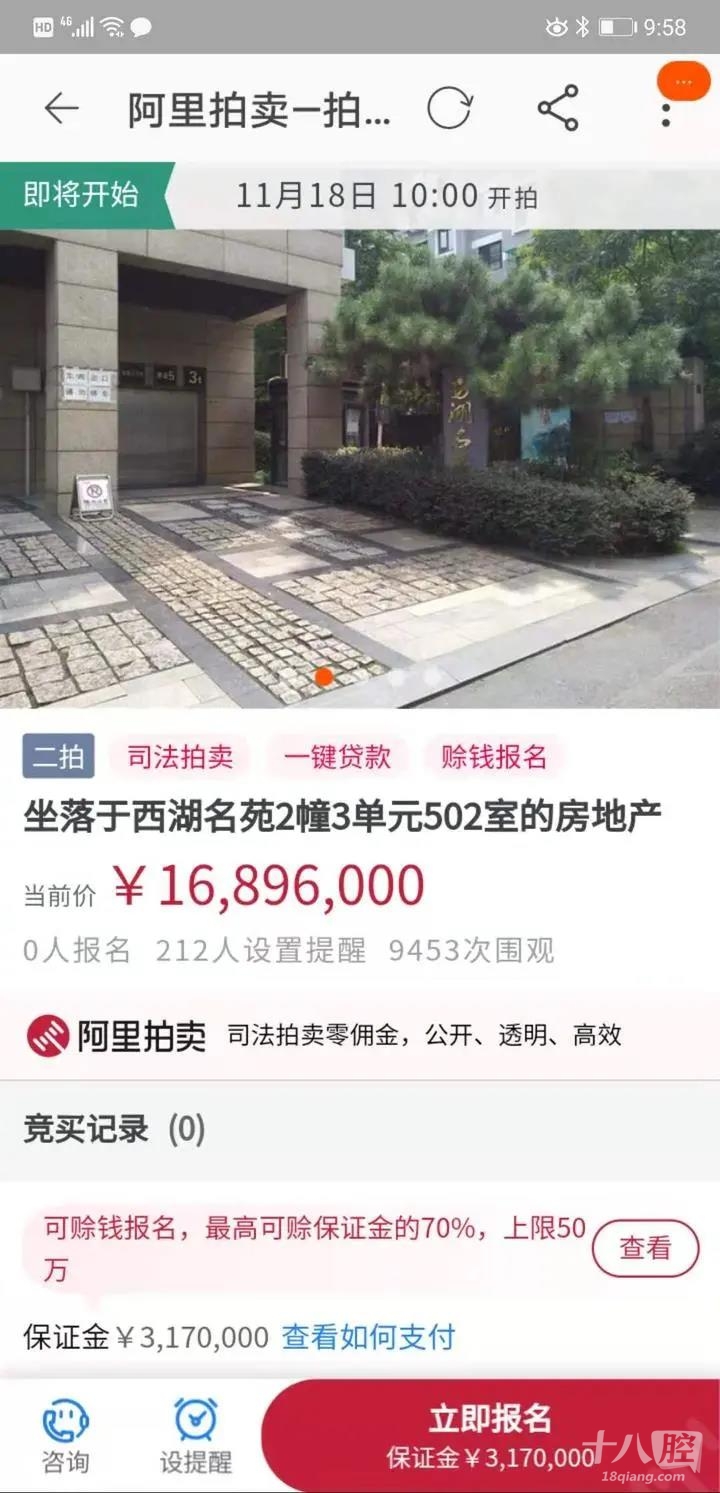
Task: Open the overflow menu
Action: 666,110
